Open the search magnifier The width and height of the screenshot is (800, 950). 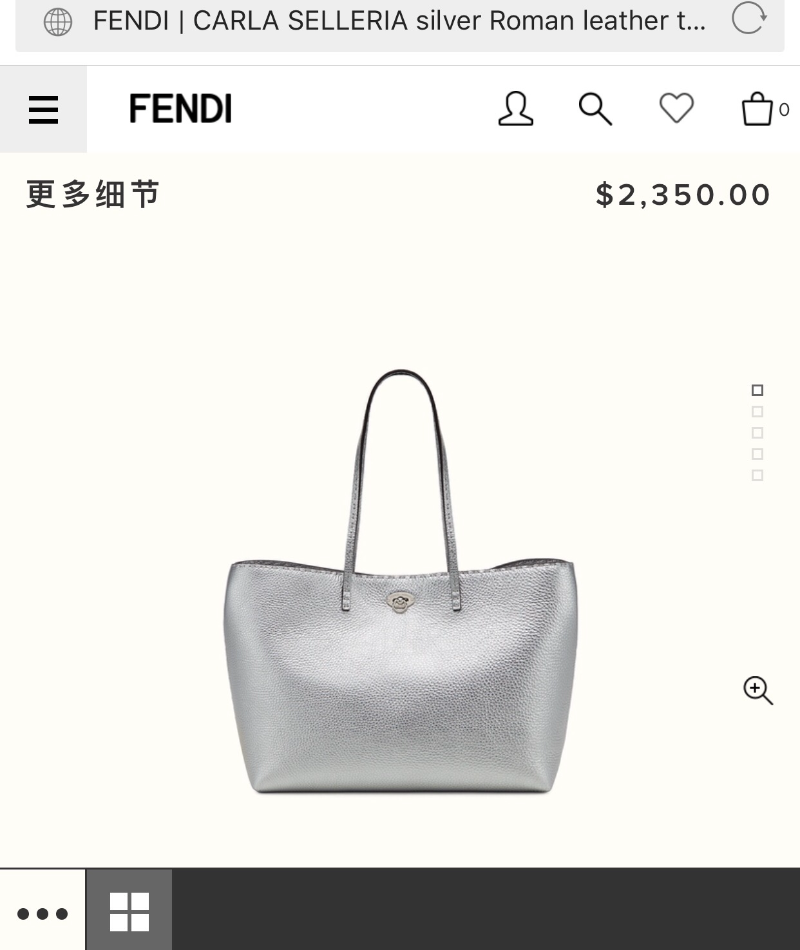pyautogui.click(x=595, y=108)
